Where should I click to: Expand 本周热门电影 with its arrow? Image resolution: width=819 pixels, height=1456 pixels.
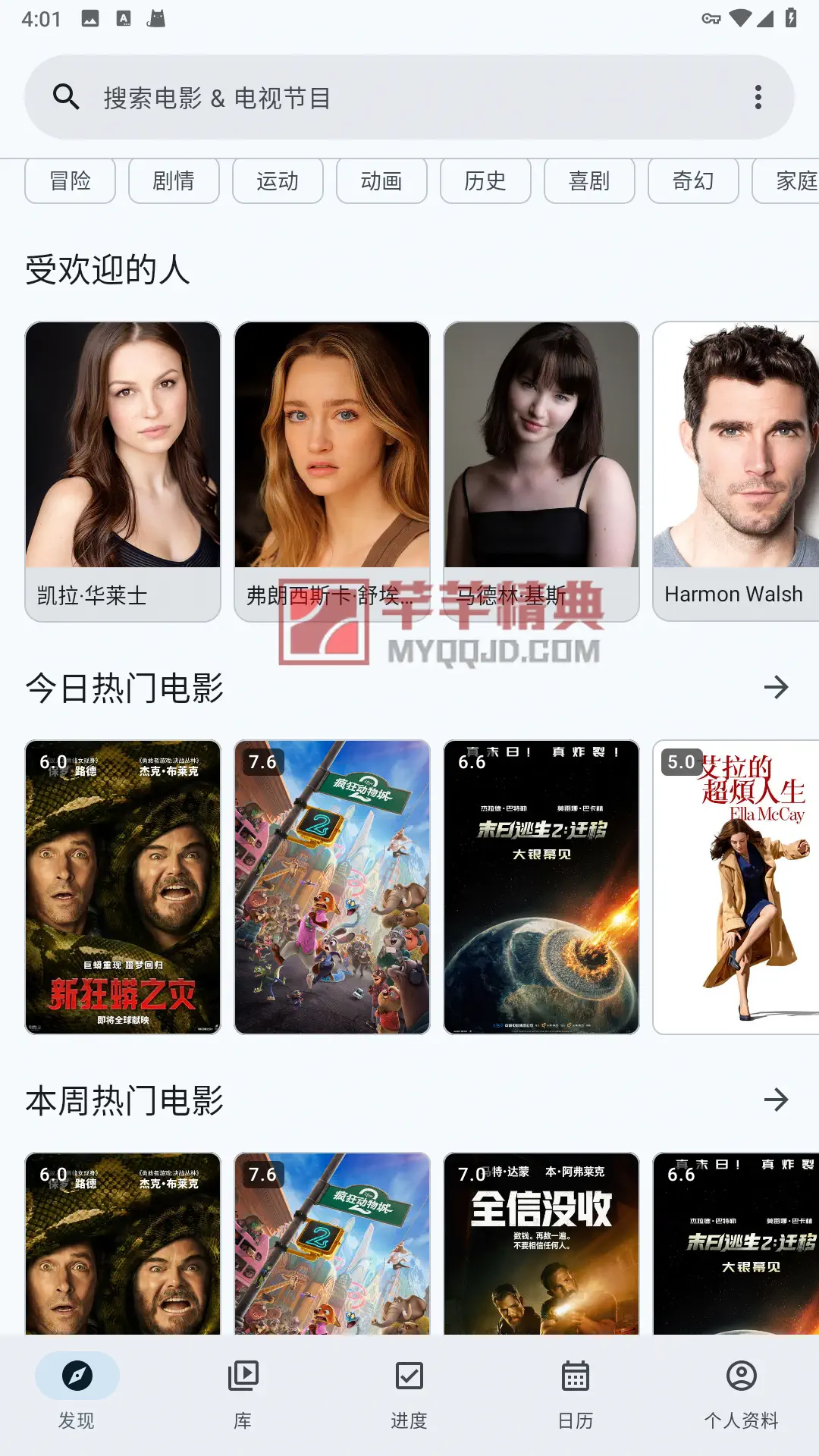coord(776,1100)
